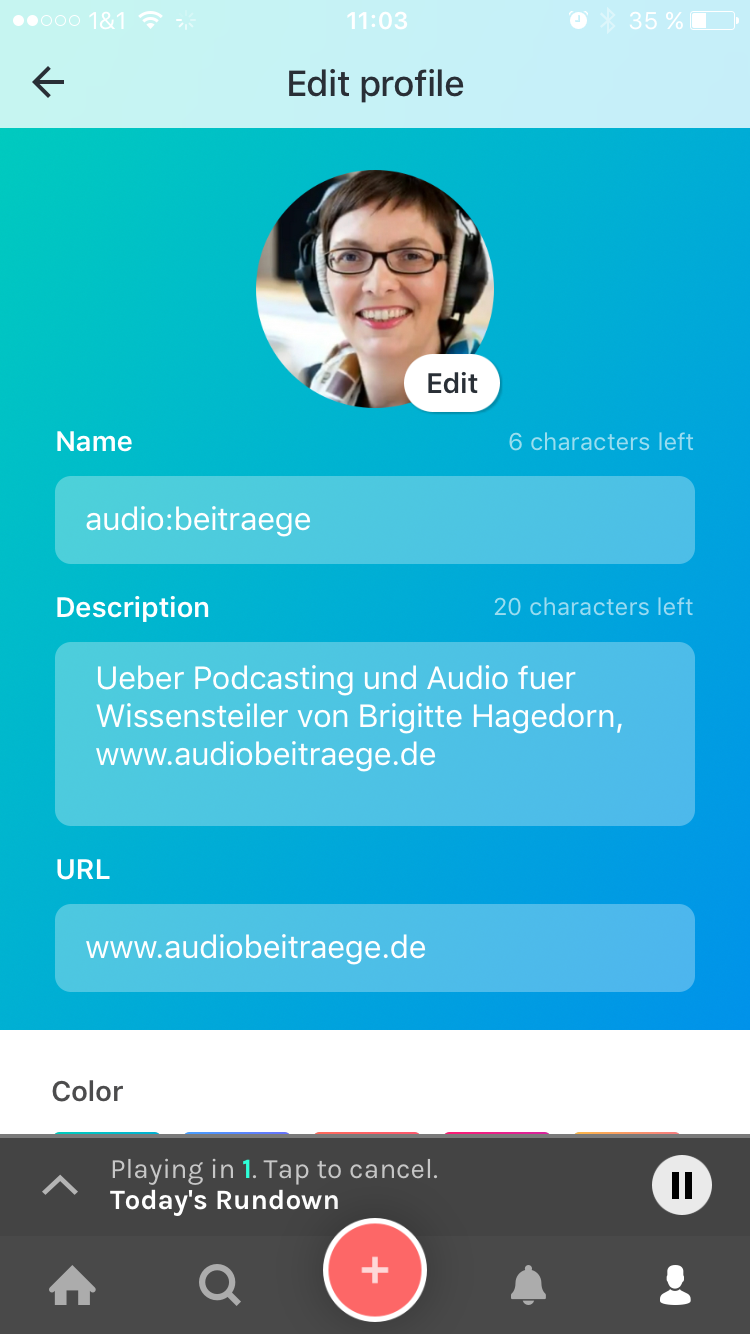This screenshot has height=1334, width=750.
Task: Tap the URL field
Action: coord(375,948)
